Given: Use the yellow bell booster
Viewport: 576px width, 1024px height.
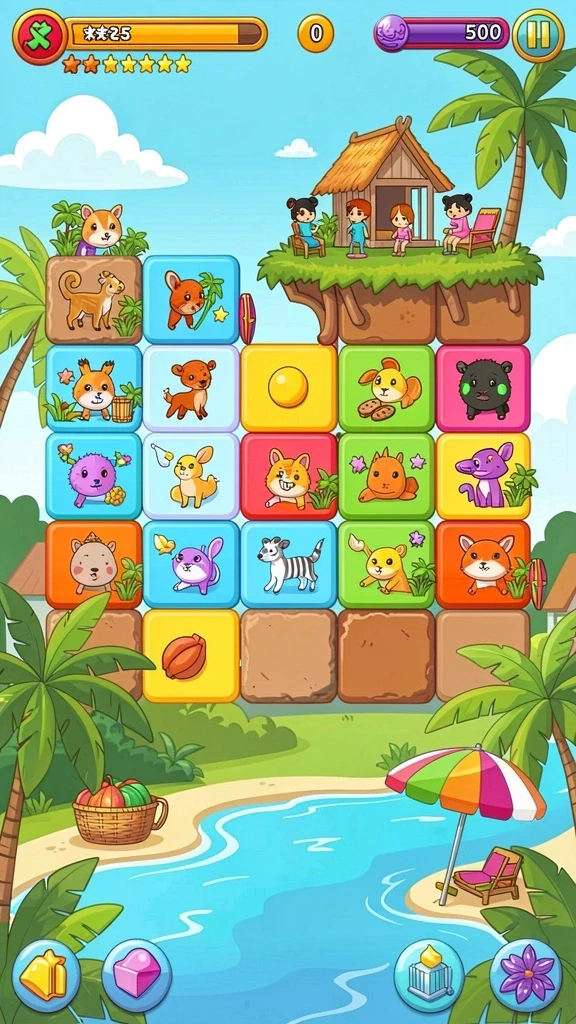Looking at the screenshot, I should click(46, 975).
